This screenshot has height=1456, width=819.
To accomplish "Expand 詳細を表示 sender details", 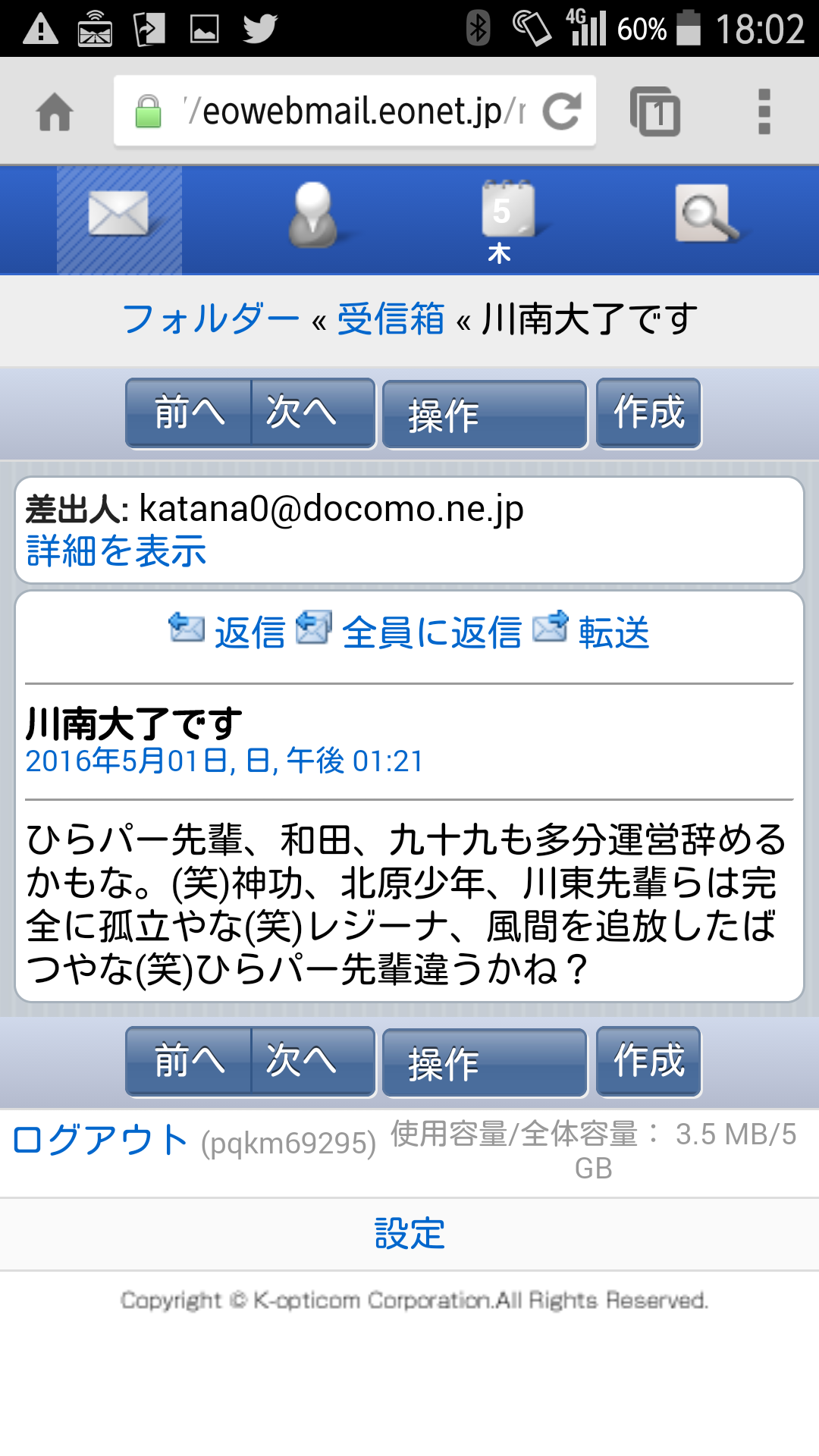I will [116, 551].
